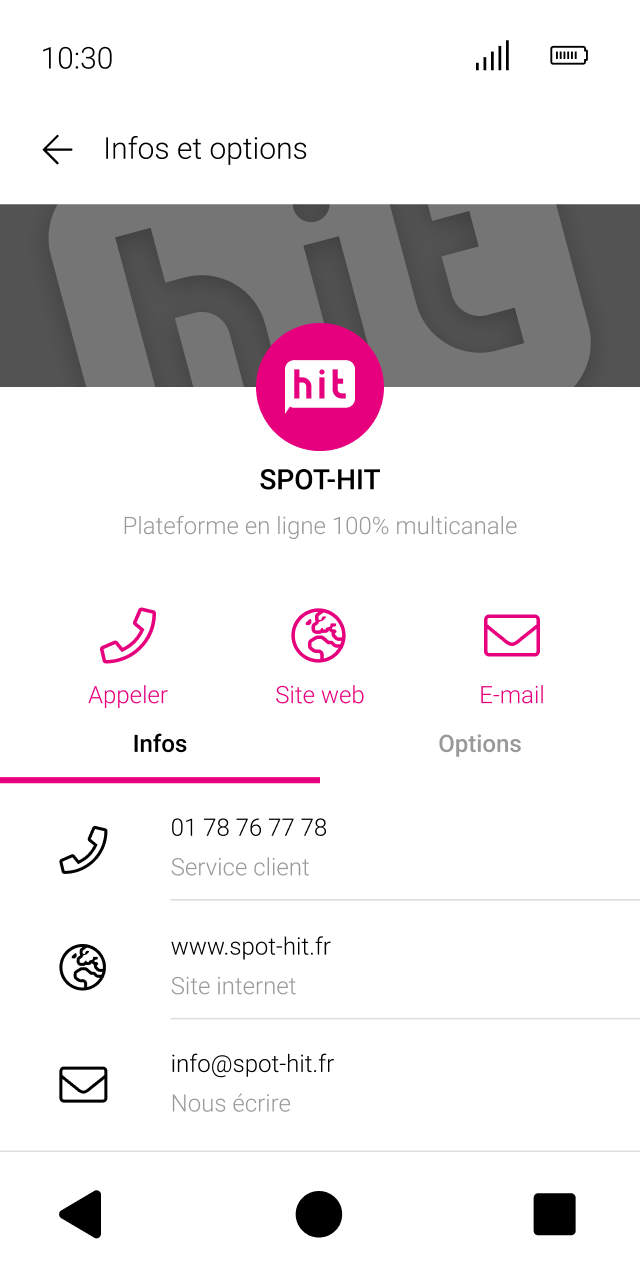640x1280 pixels.
Task: Open www.spot-hit.fr Site internet row
Action: pos(320,965)
